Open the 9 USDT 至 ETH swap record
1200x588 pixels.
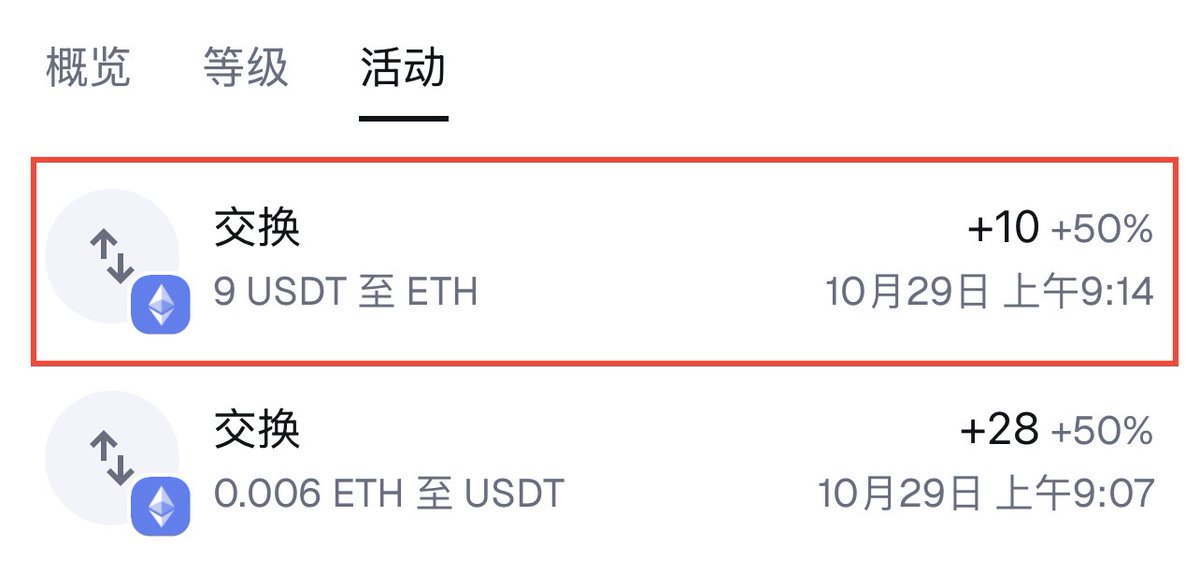[600, 261]
